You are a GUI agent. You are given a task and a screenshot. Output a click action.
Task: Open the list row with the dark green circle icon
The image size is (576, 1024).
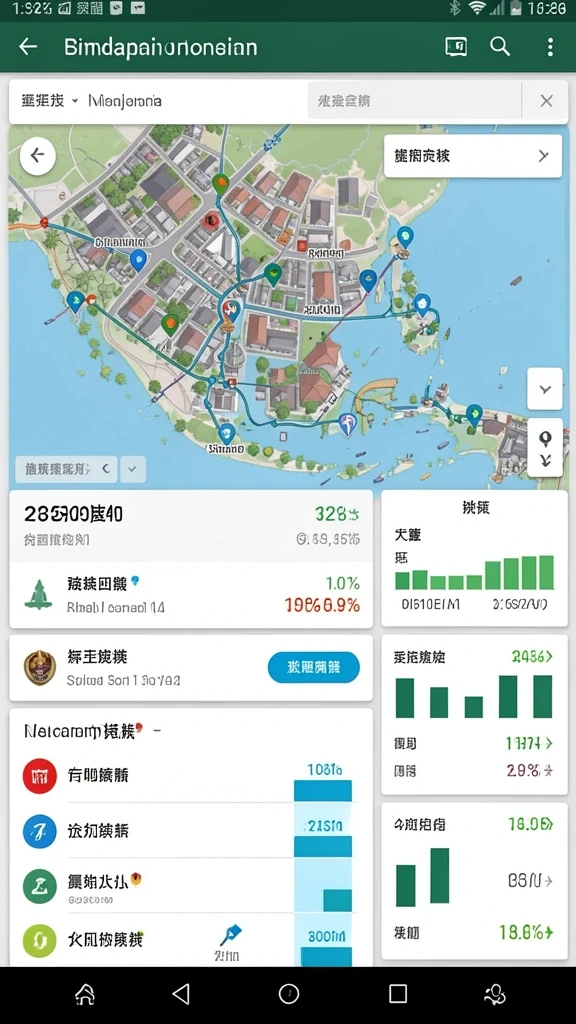pos(191,886)
